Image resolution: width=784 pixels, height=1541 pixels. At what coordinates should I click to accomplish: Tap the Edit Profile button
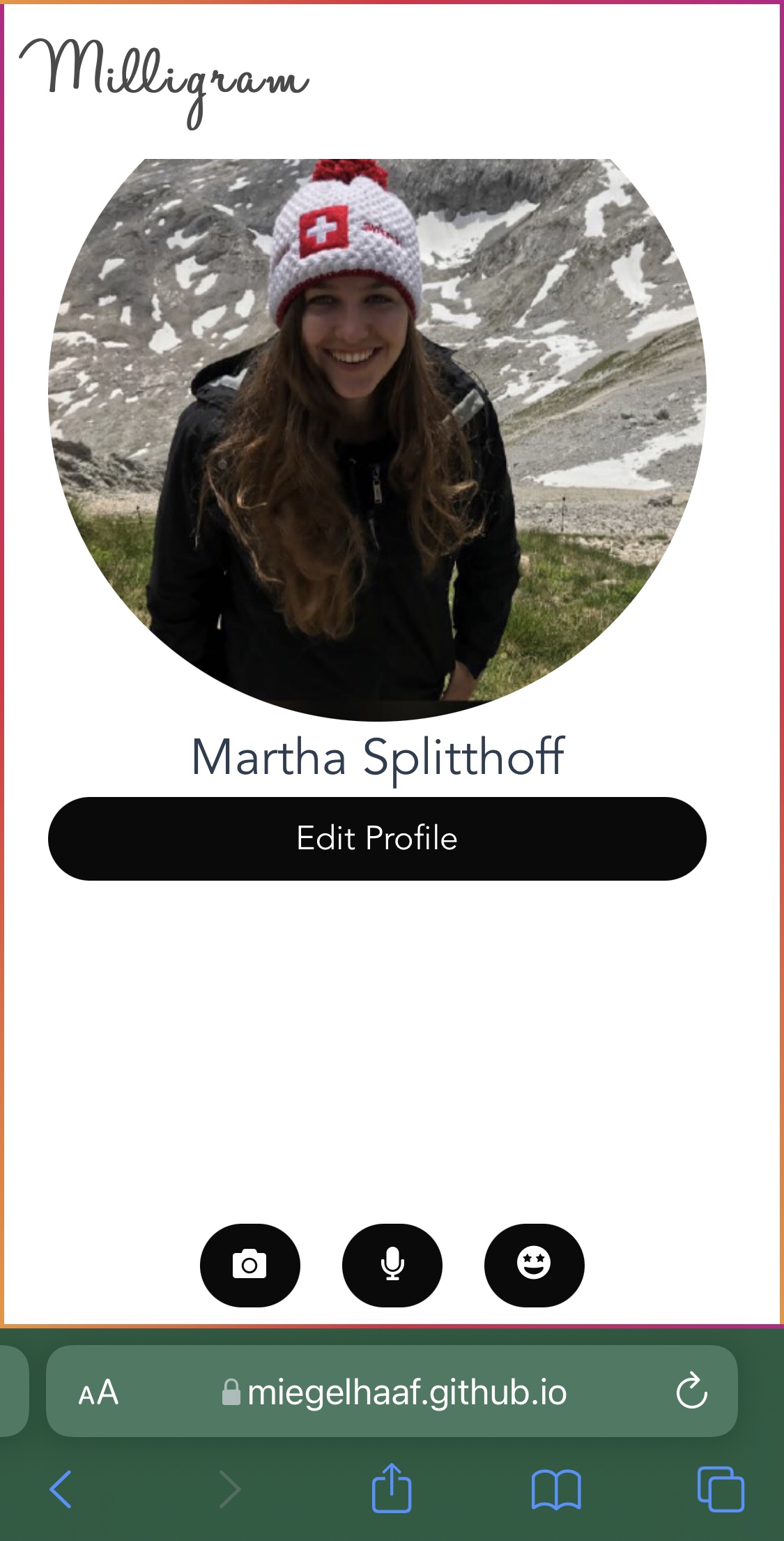pyautogui.click(x=377, y=838)
